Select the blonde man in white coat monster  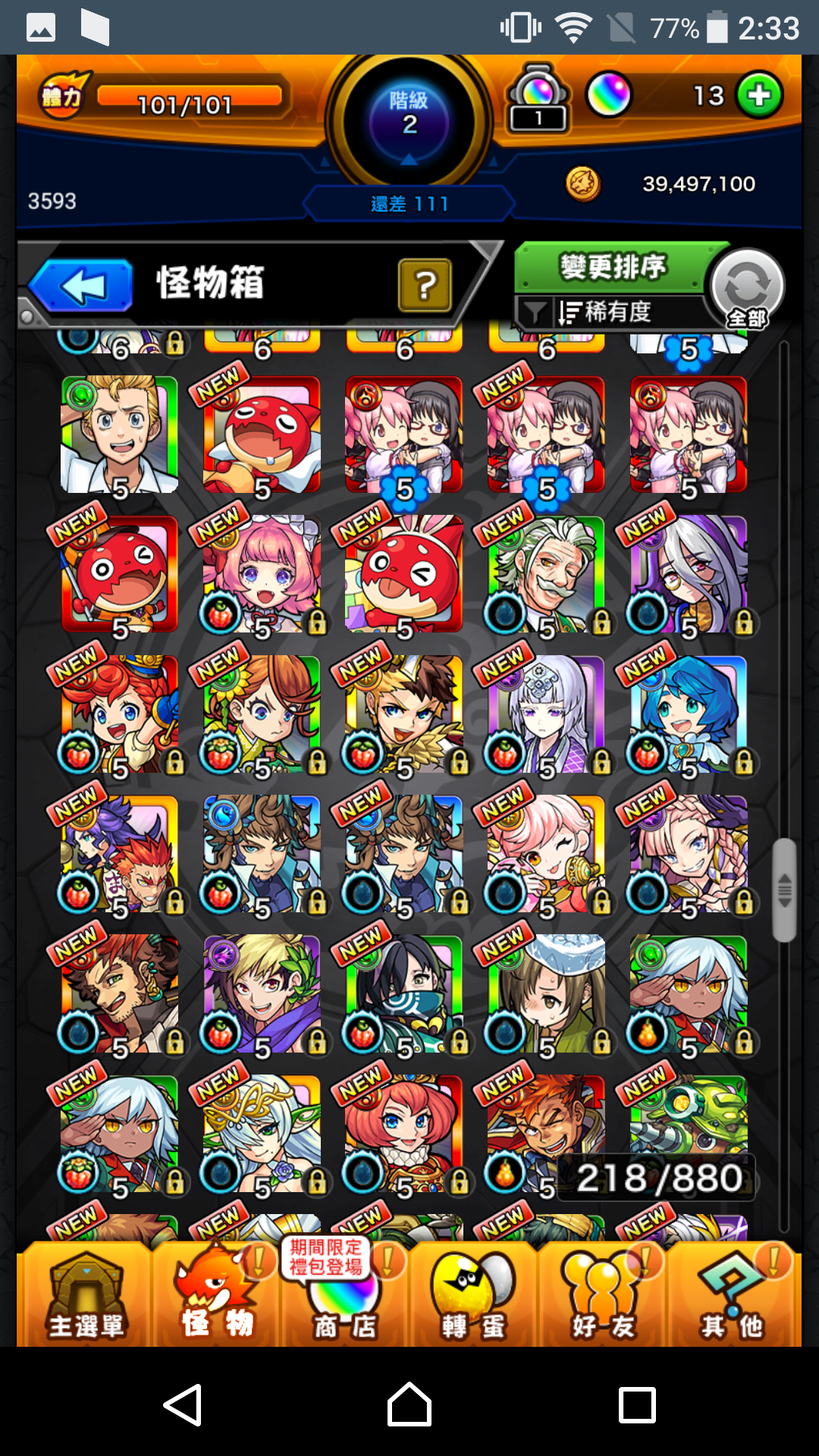tap(120, 435)
